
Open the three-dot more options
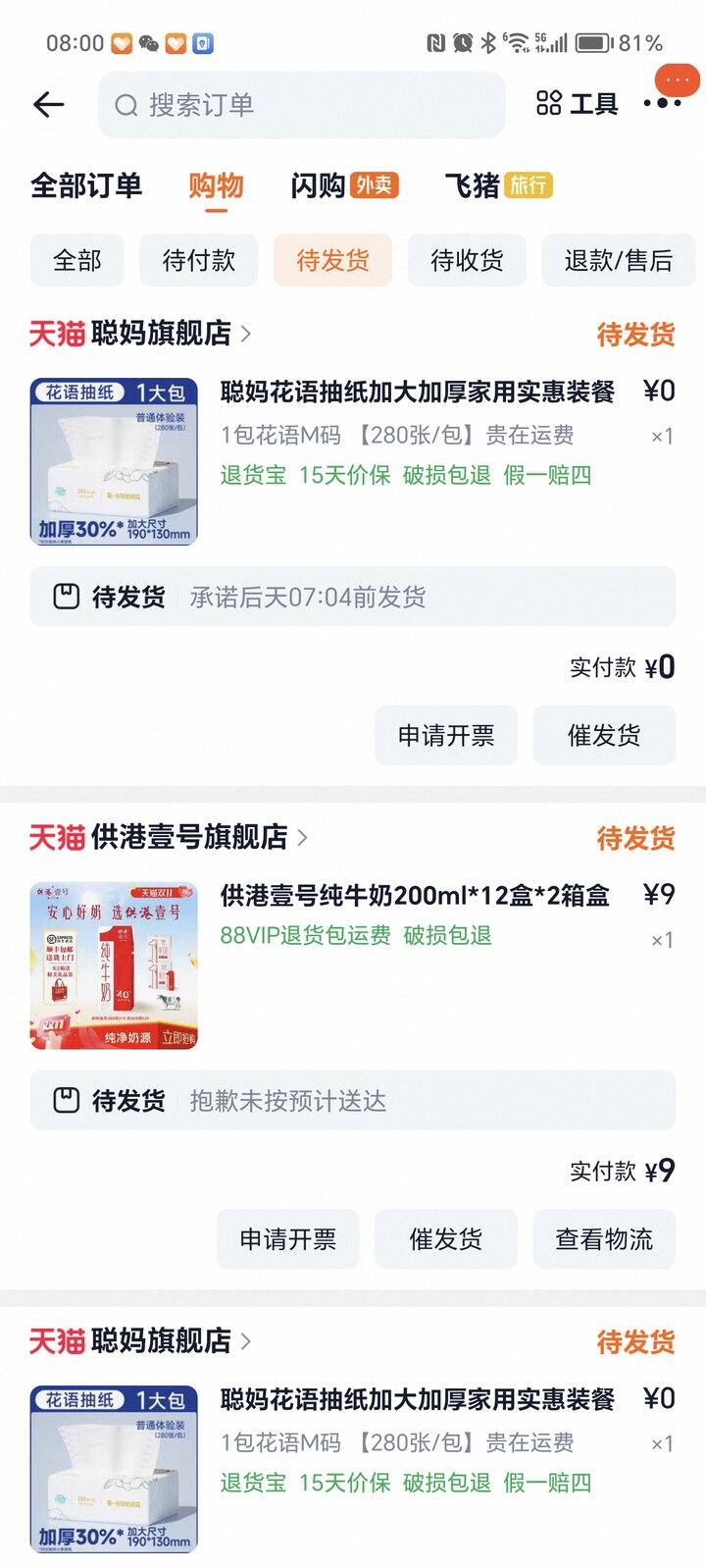click(663, 103)
